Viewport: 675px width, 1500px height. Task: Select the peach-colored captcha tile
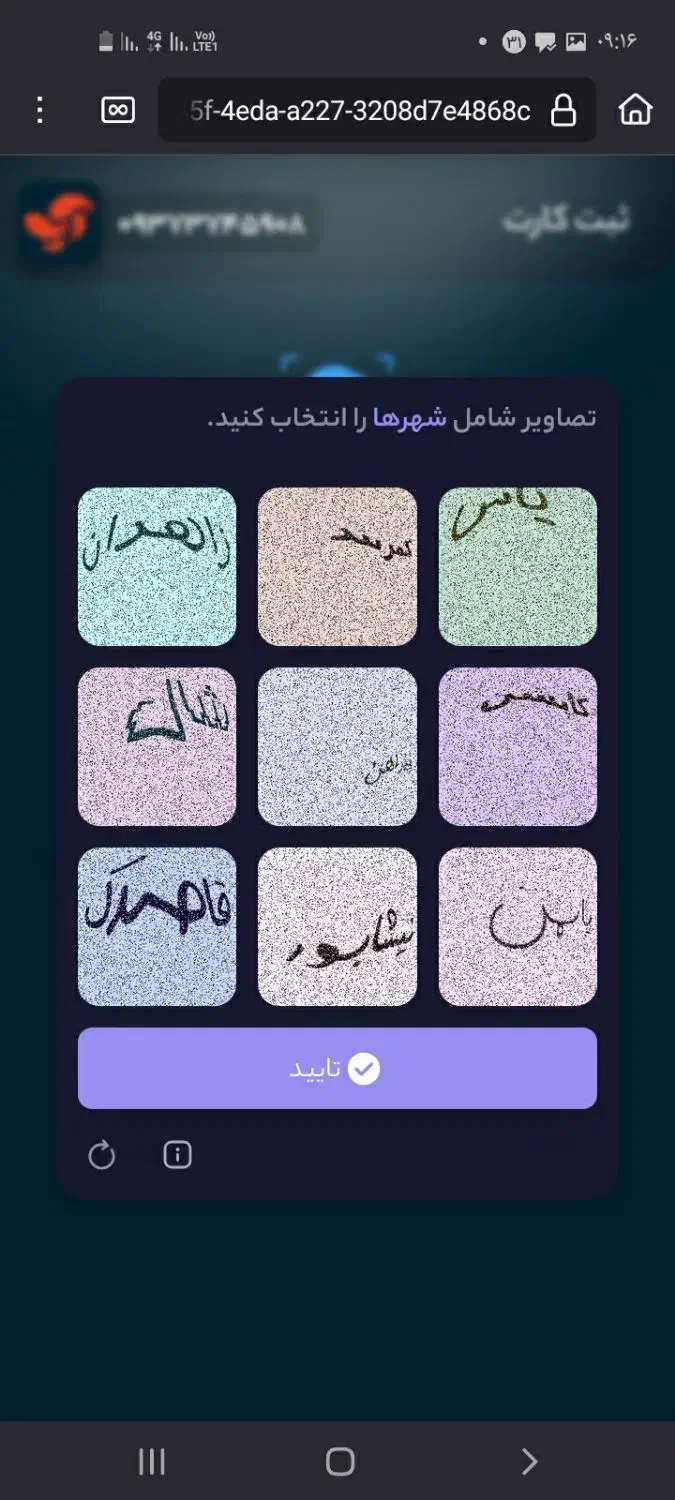(337, 566)
